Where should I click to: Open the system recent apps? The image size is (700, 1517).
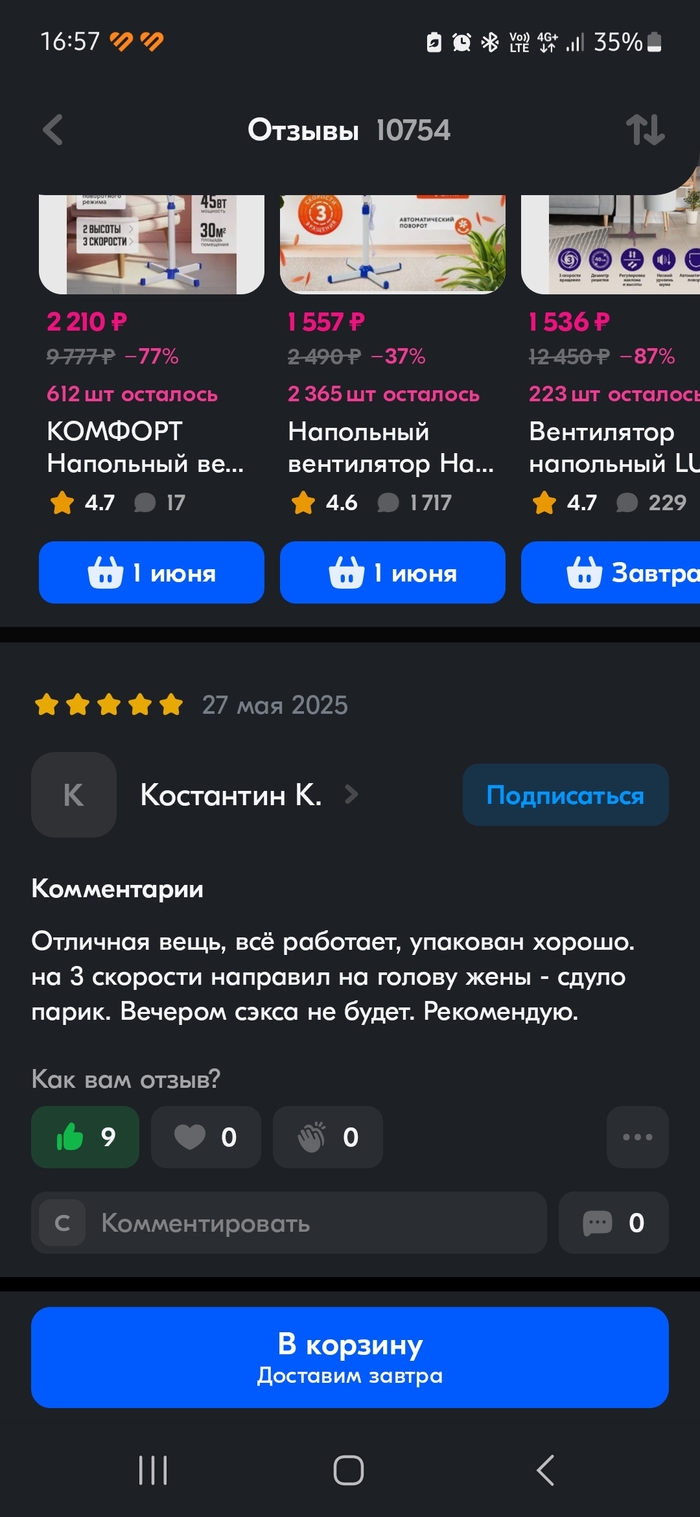click(153, 1470)
